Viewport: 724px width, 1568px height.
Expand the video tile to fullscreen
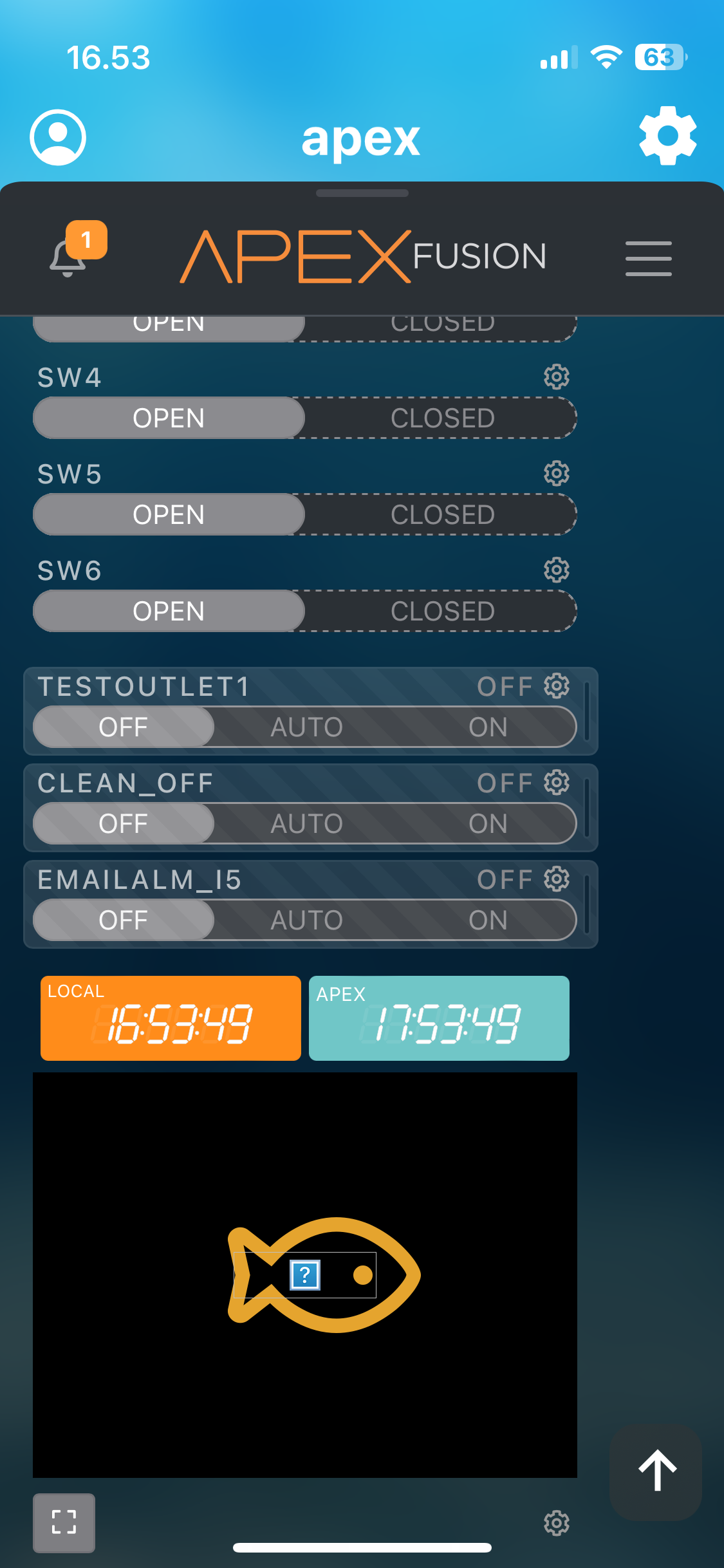point(64,1522)
